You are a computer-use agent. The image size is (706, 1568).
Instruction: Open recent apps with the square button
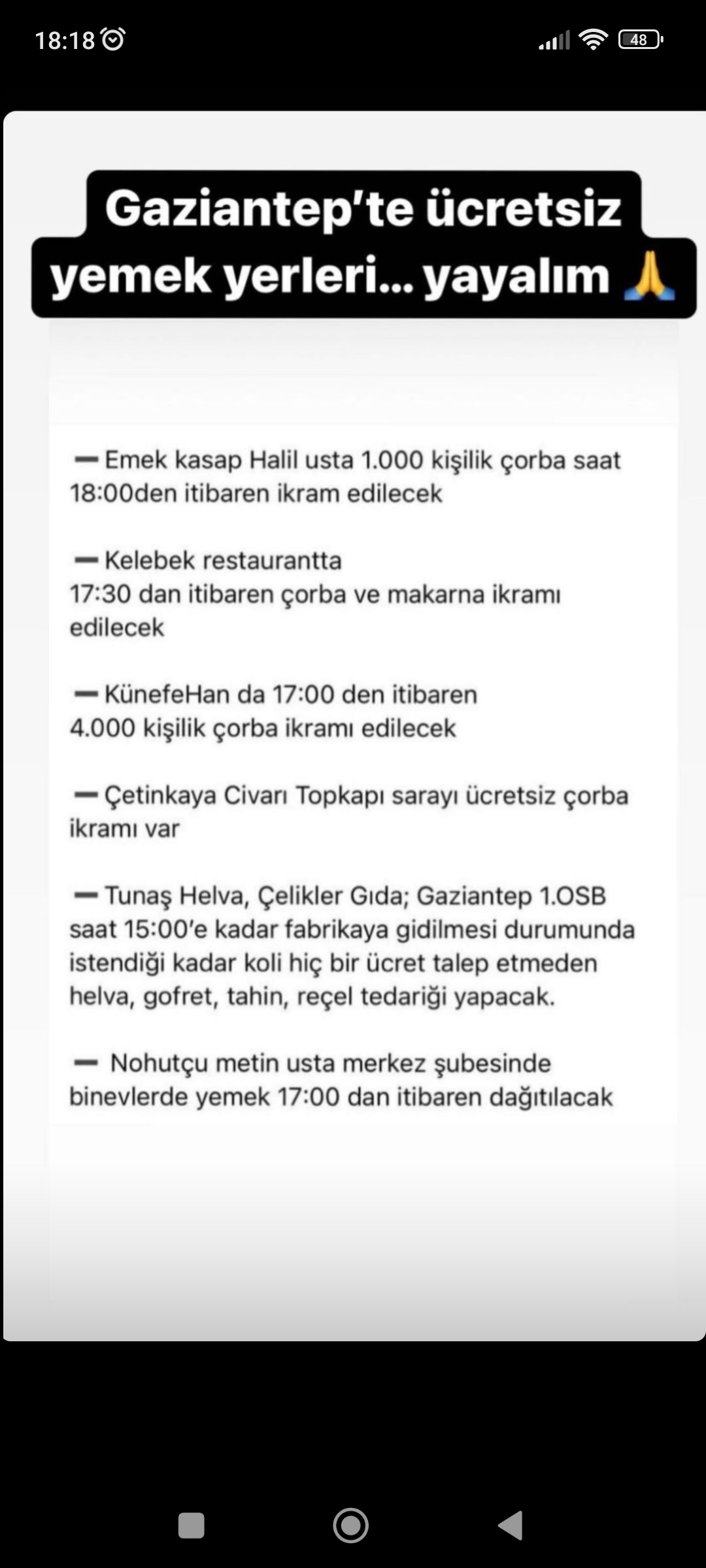pyautogui.click(x=192, y=1526)
